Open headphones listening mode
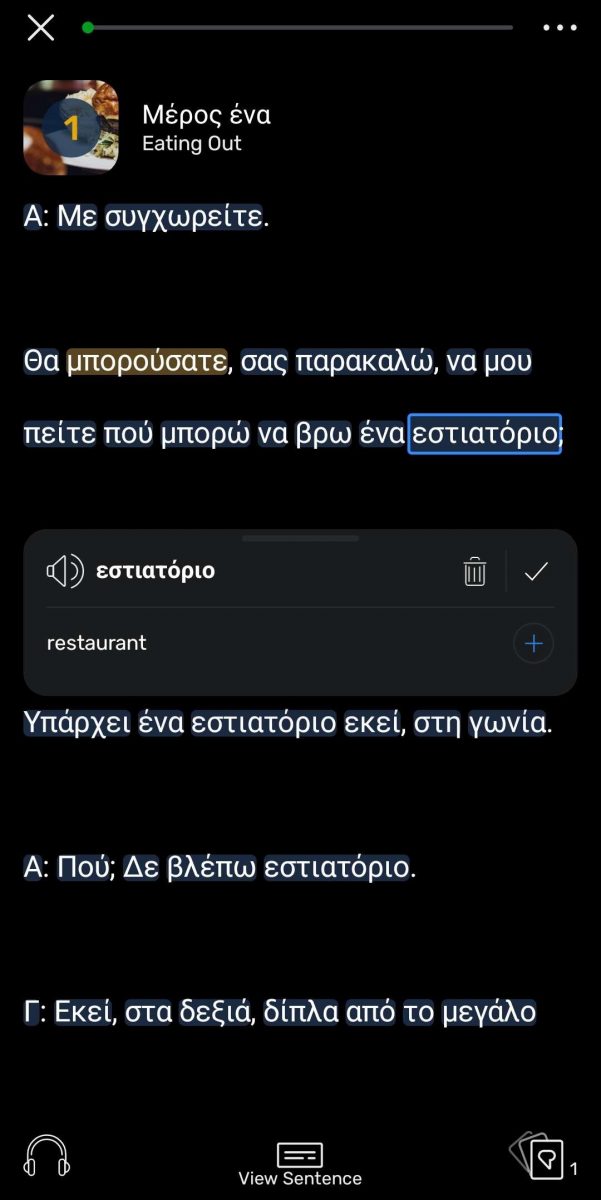The width and height of the screenshot is (601, 1200). [47, 1157]
